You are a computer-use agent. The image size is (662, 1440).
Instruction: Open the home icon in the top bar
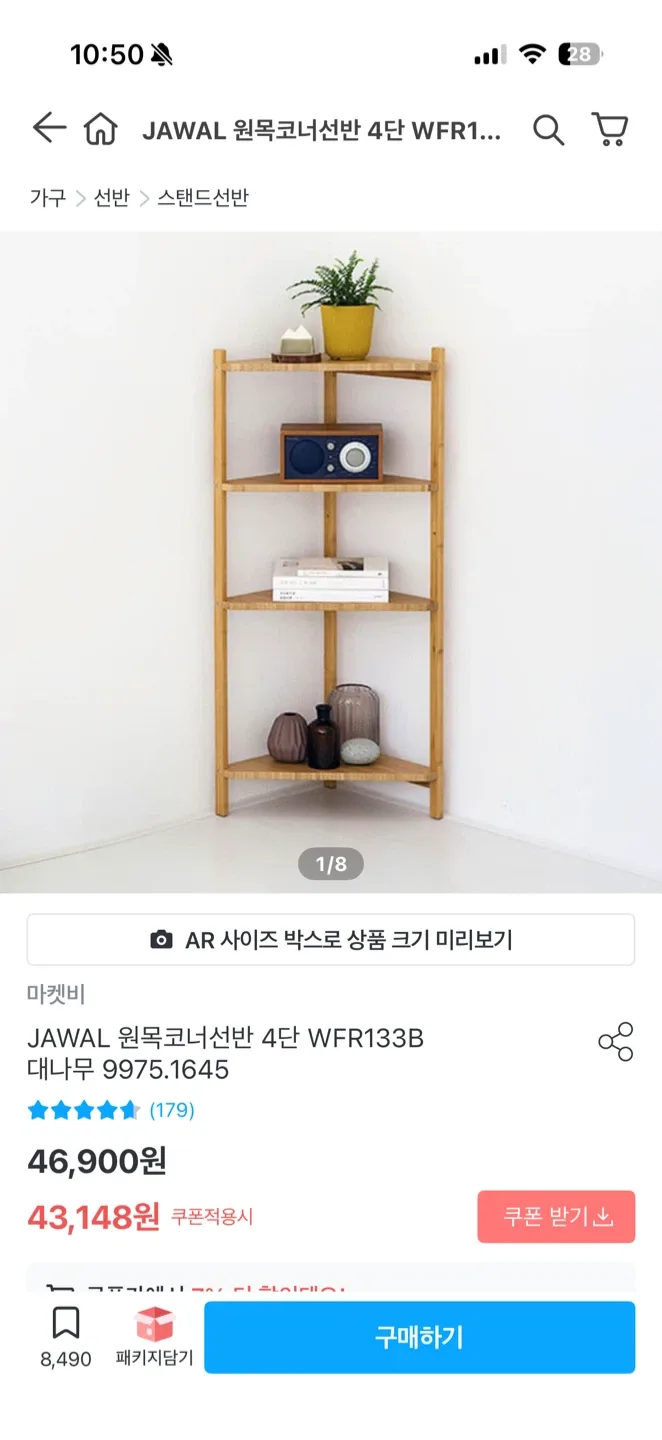point(100,129)
